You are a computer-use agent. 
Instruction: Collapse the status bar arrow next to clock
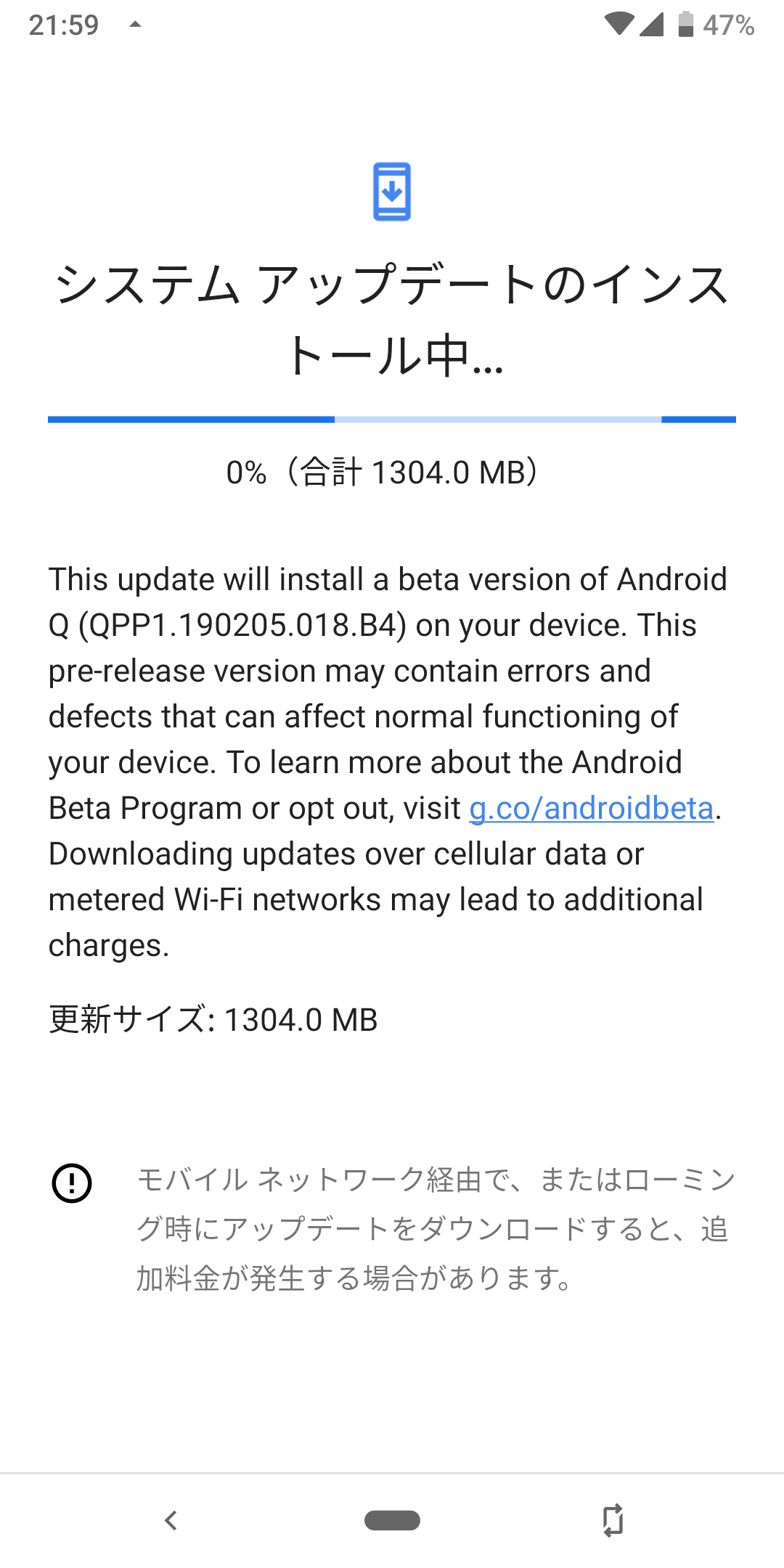click(x=135, y=25)
